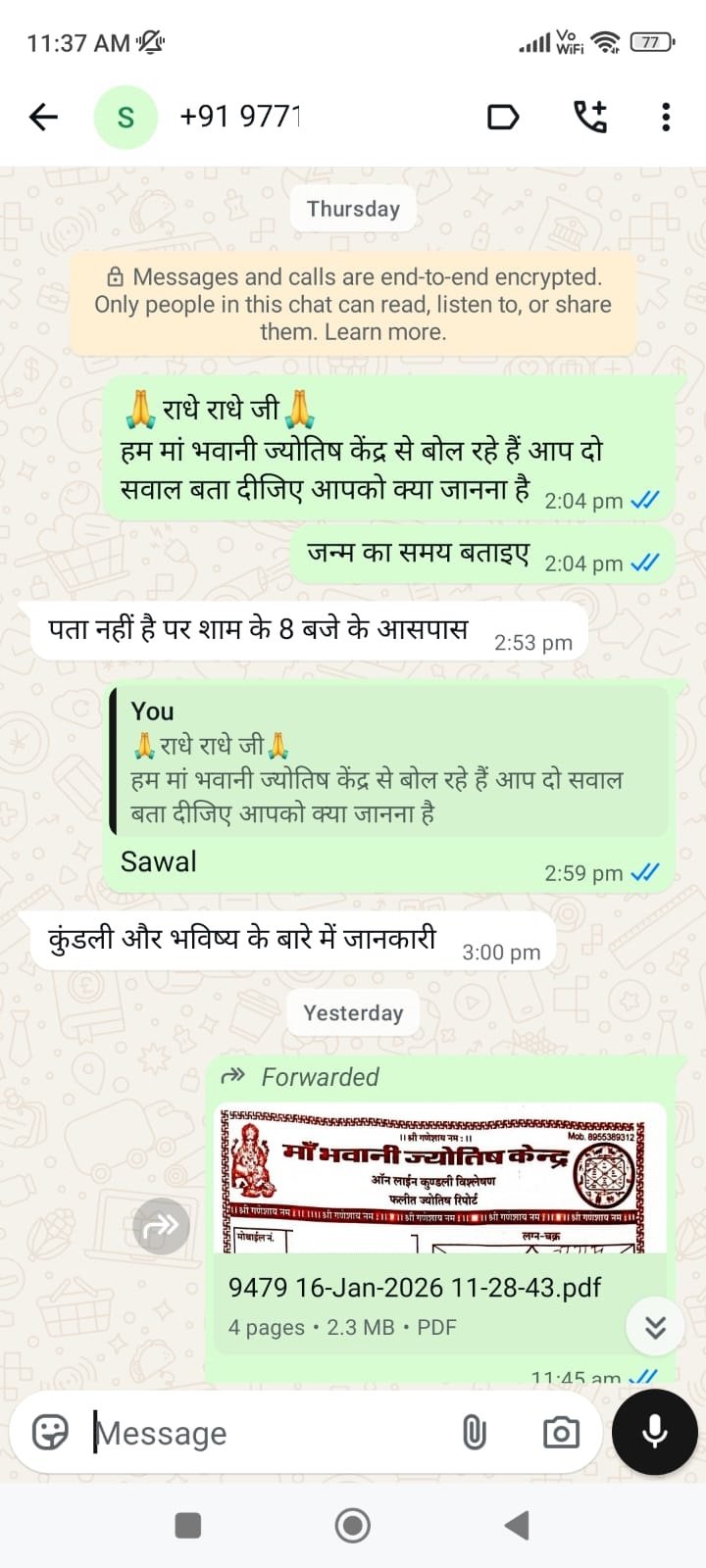Open the camera from message bar
The height and width of the screenshot is (1568, 706).
tap(561, 1433)
